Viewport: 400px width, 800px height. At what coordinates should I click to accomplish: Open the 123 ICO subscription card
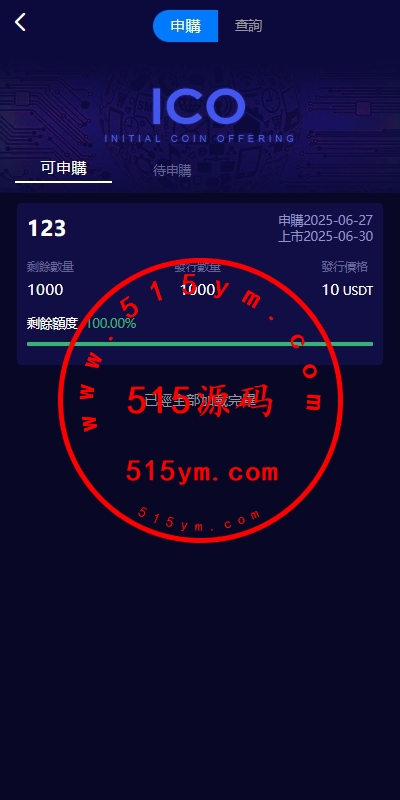pyautogui.click(x=200, y=284)
